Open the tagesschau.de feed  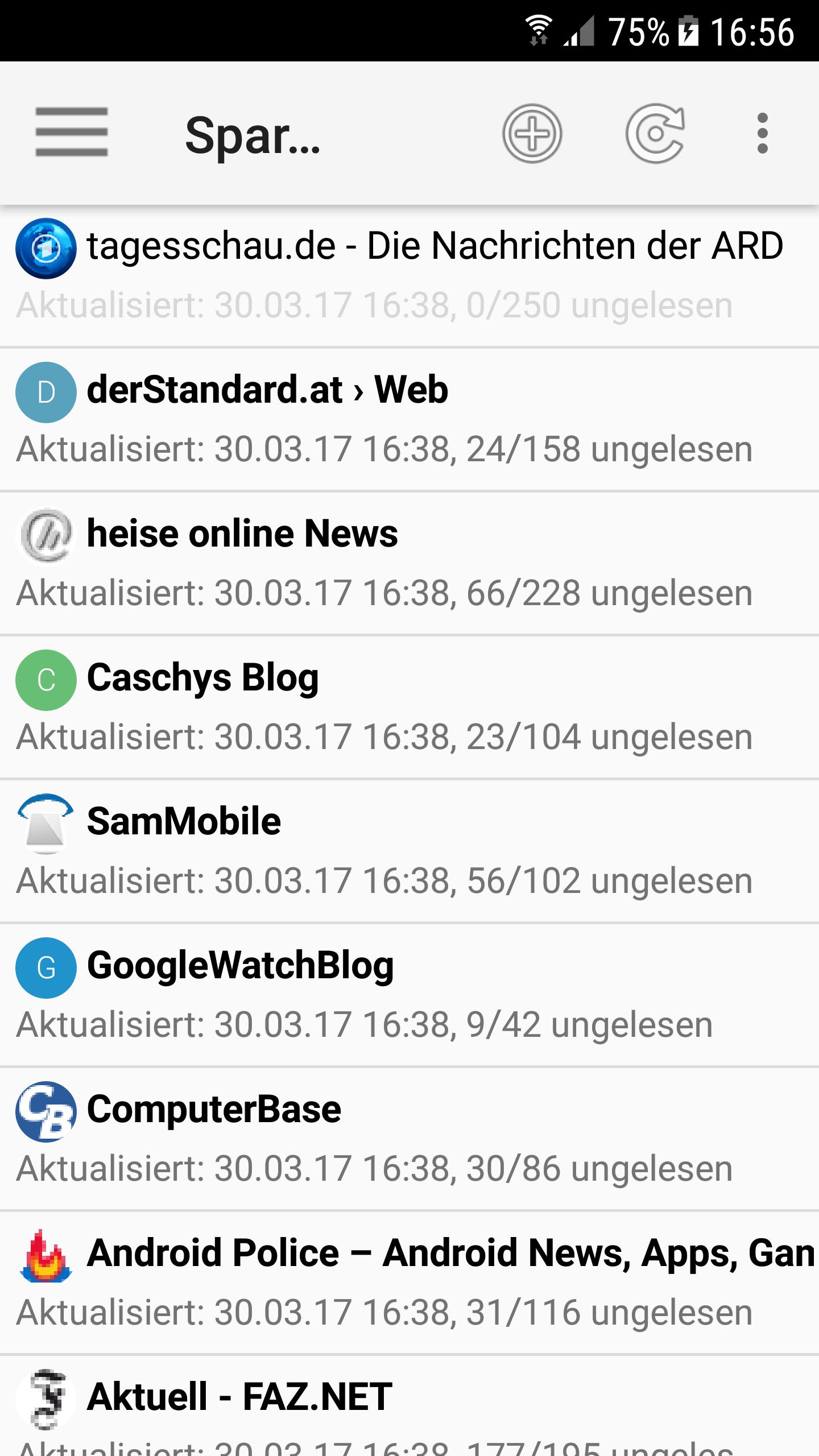pos(409,276)
